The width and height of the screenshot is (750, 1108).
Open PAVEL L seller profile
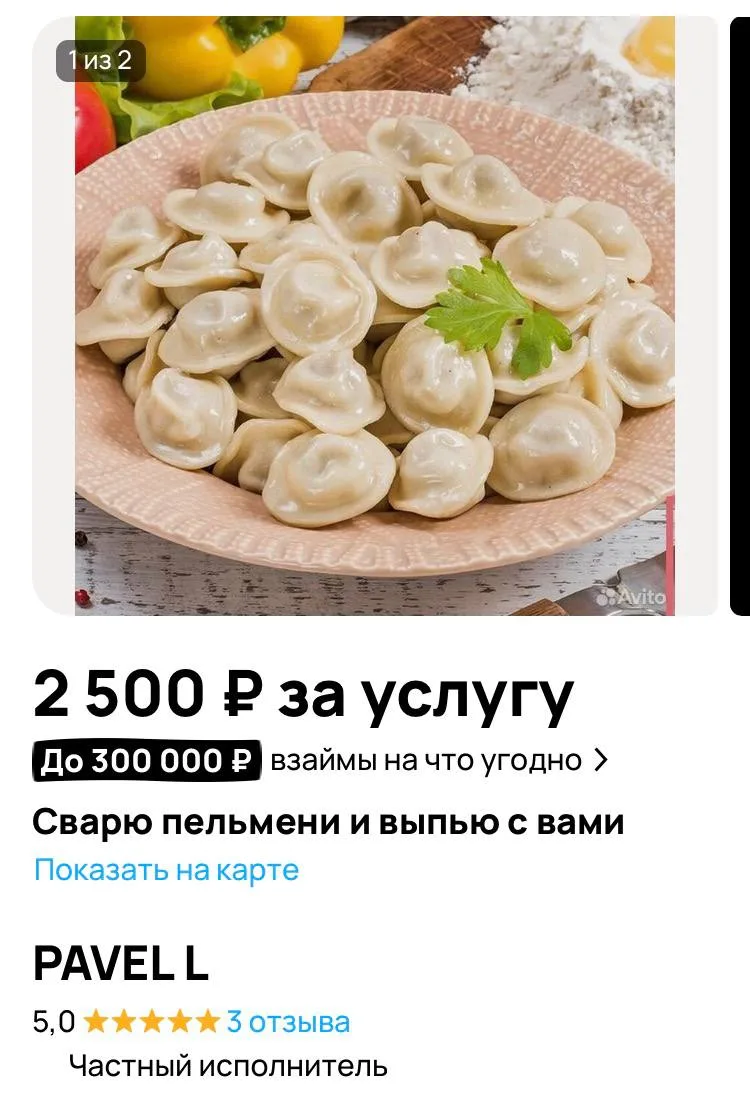(121, 964)
